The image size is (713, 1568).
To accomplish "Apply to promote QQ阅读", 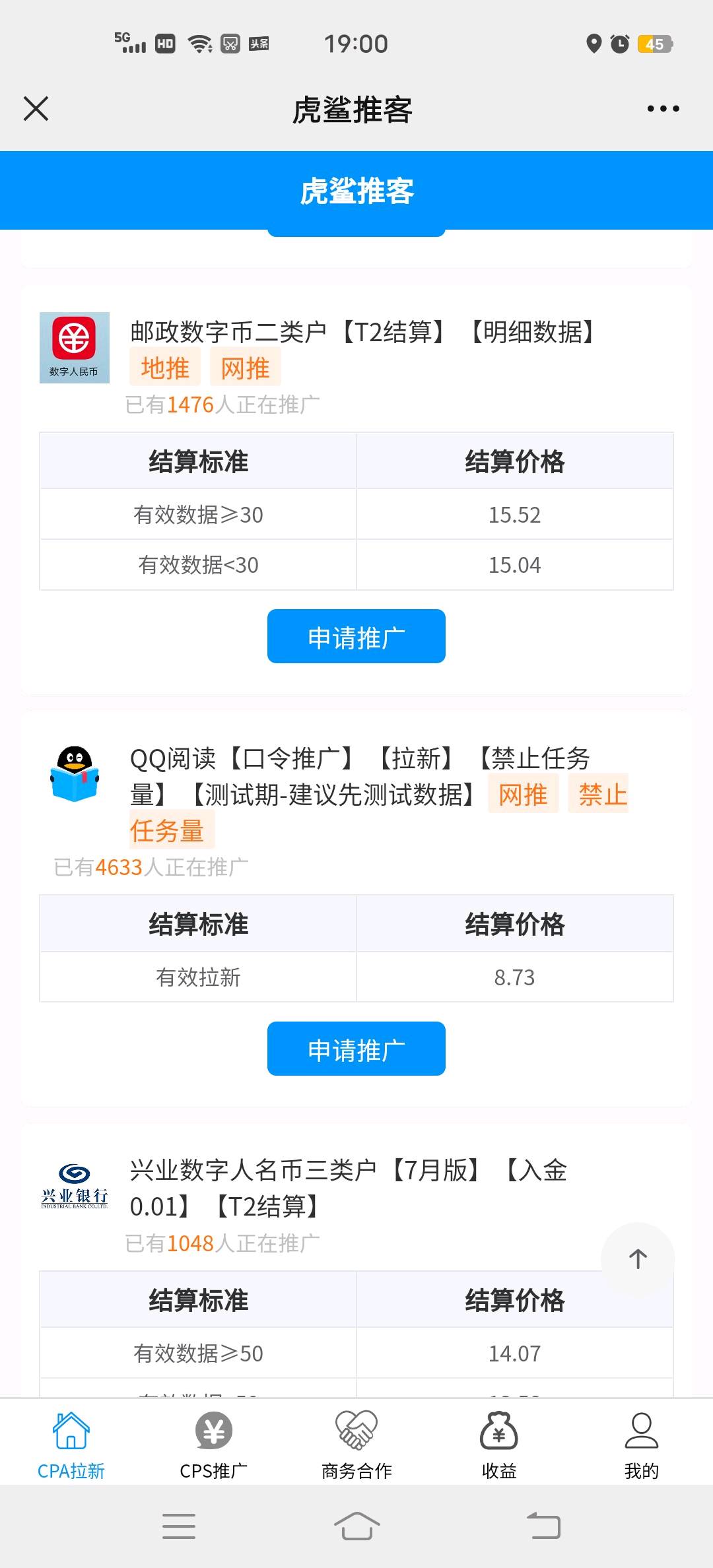I will (x=356, y=1049).
